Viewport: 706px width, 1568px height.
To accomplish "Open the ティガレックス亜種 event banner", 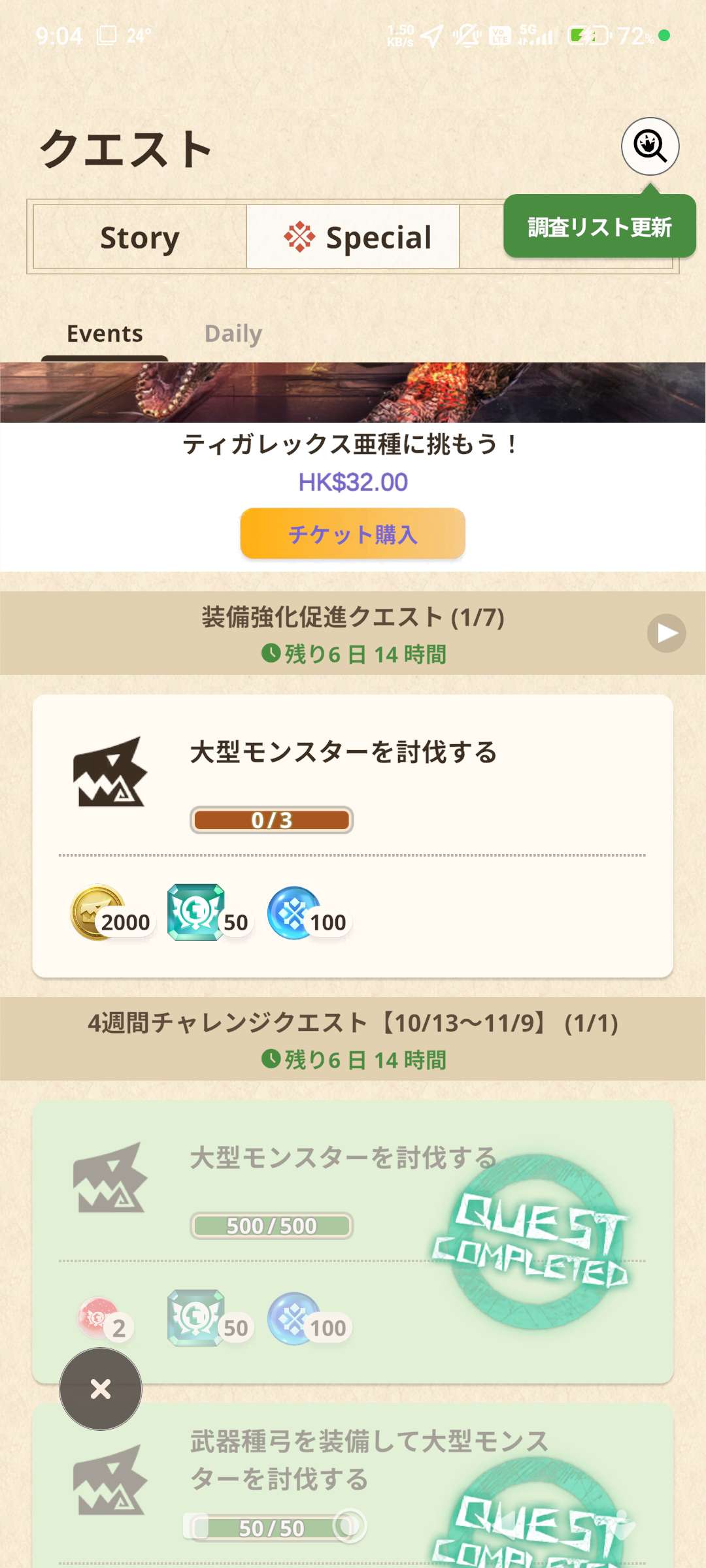I will click(353, 393).
